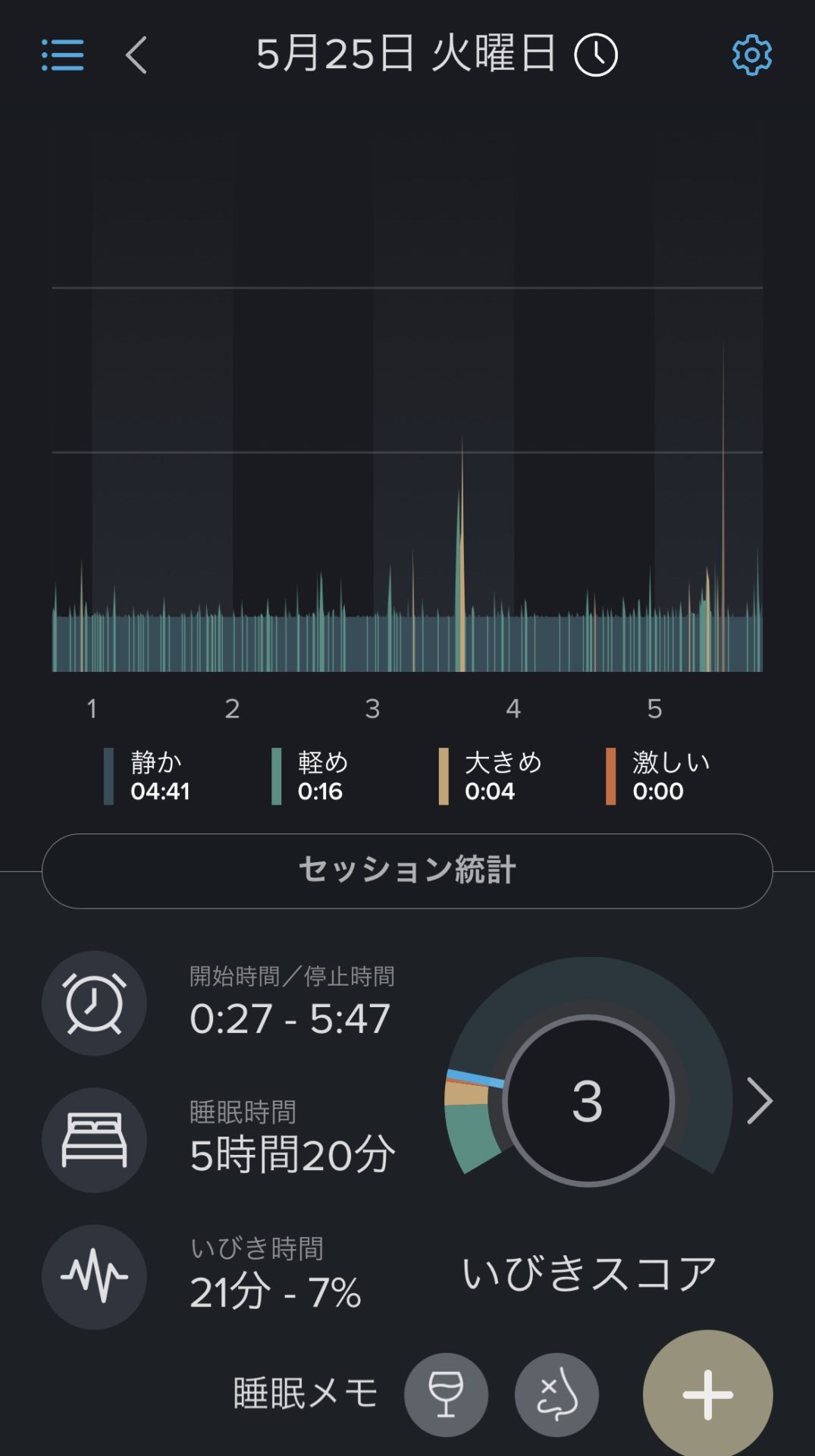815x1456 pixels.
Task: Add a sleep memo with the plus button
Action: coord(707,1395)
